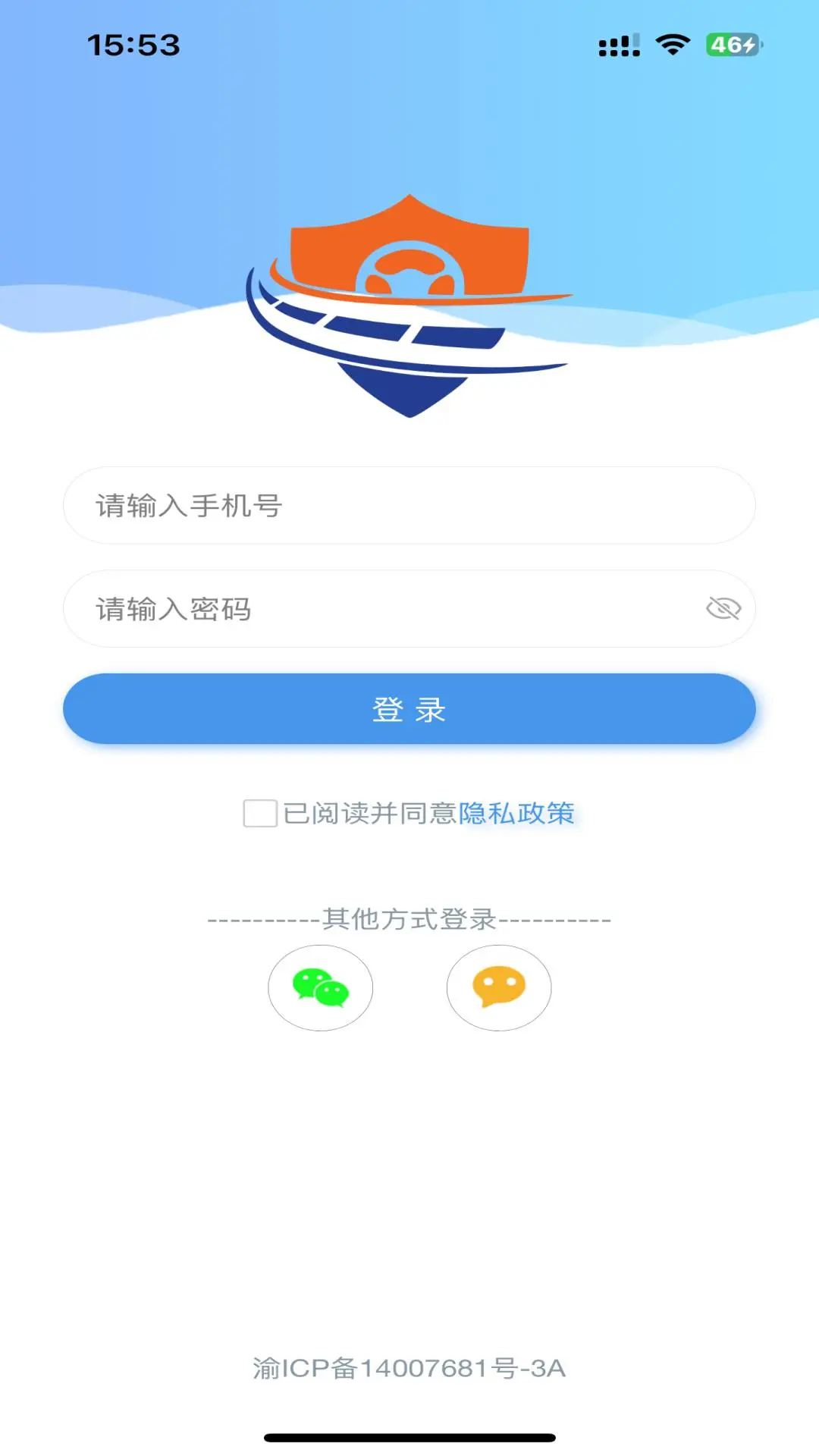Tap the 其他方式登录 divider label
Viewport: 819px width, 1456px height.
click(x=409, y=918)
